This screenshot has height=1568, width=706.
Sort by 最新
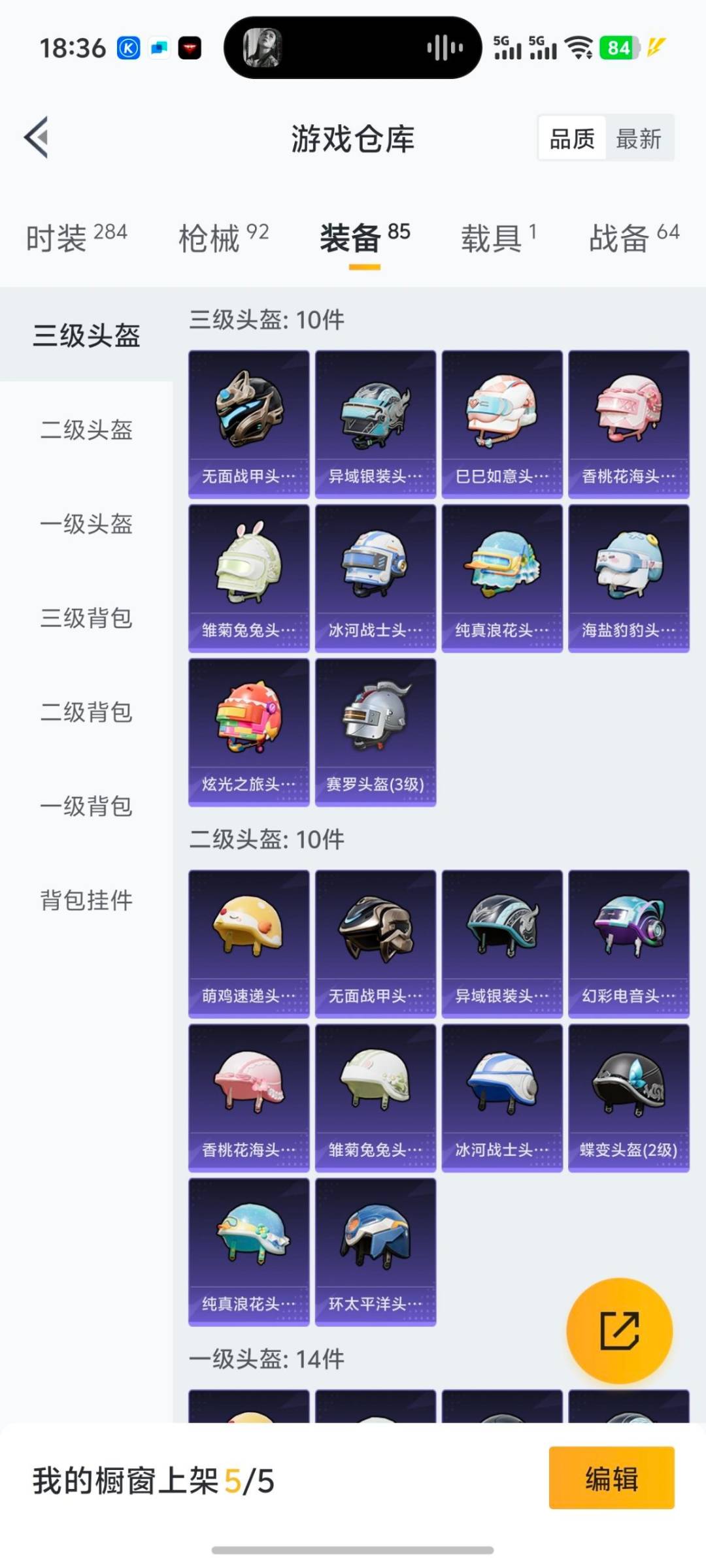tap(639, 139)
